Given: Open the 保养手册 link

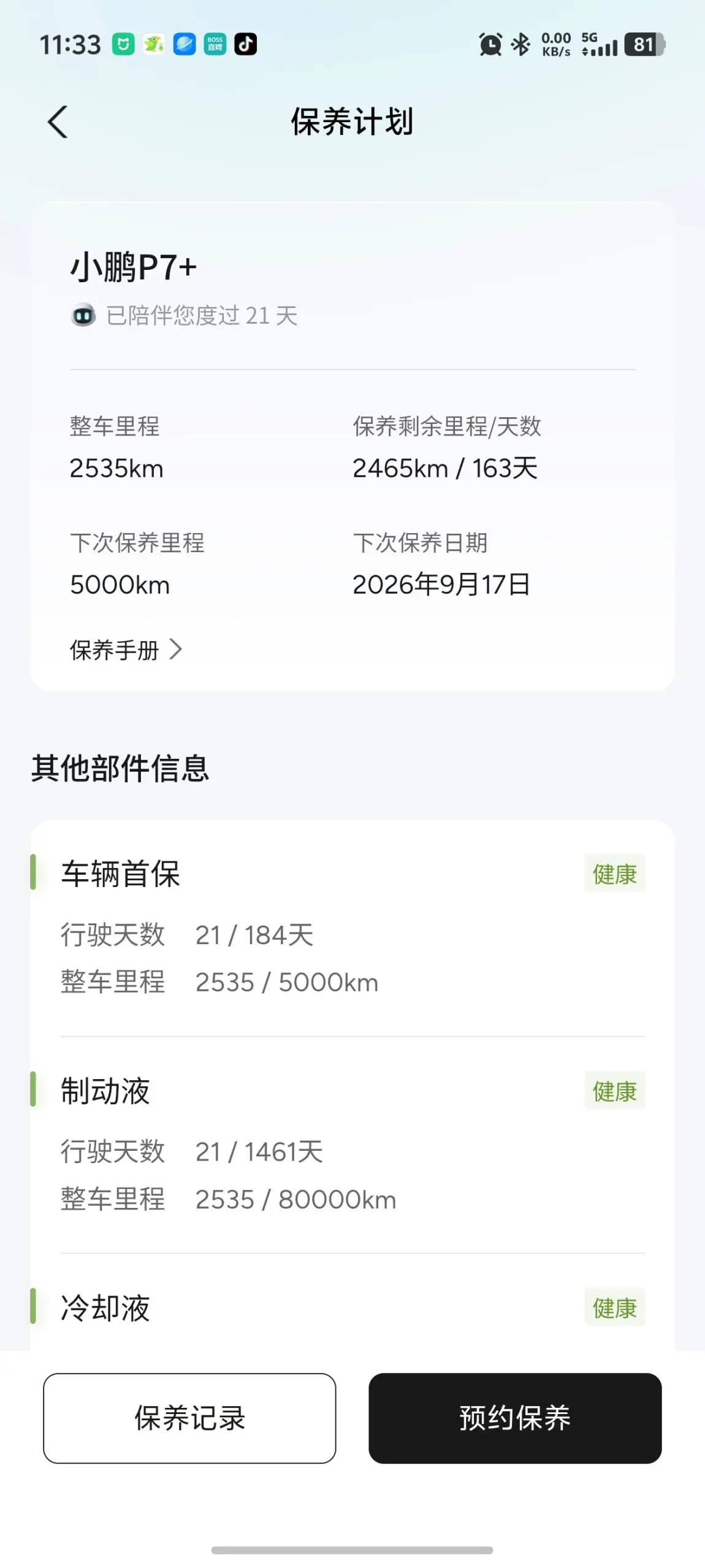Looking at the screenshot, I should click(x=126, y=650).
